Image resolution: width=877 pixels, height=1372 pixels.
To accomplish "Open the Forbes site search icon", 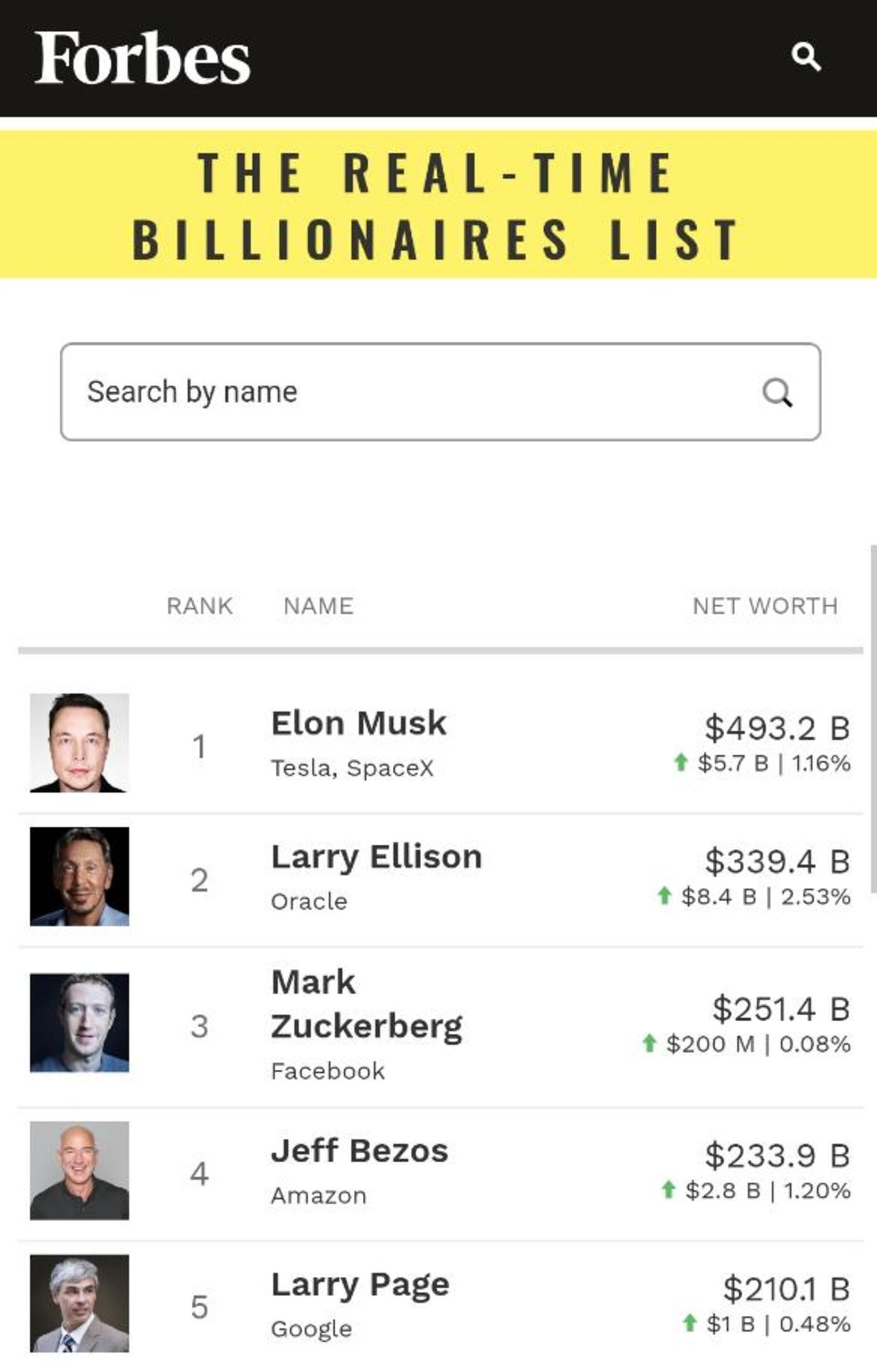I will pyautogui.click(x=806, y=57).
